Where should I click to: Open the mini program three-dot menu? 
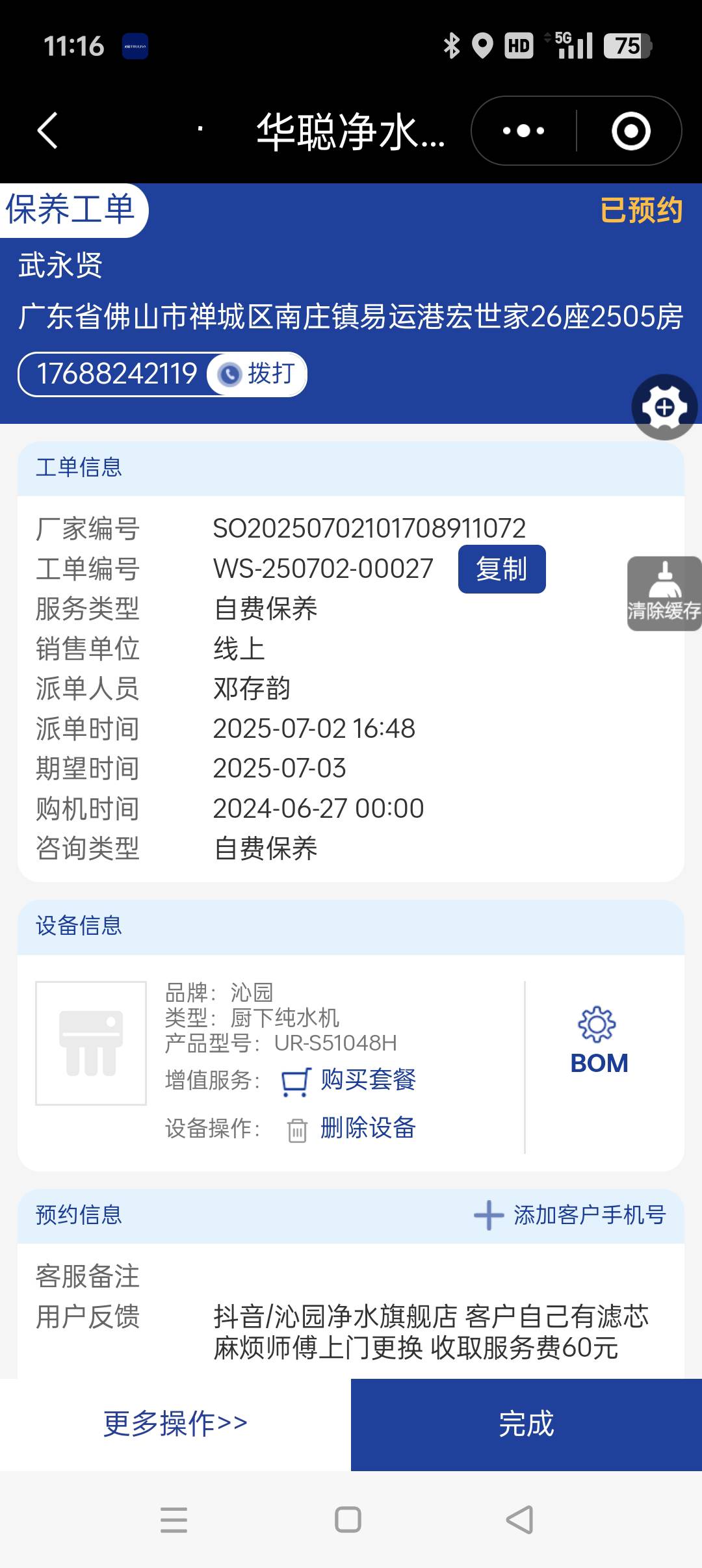coord(523,131)
